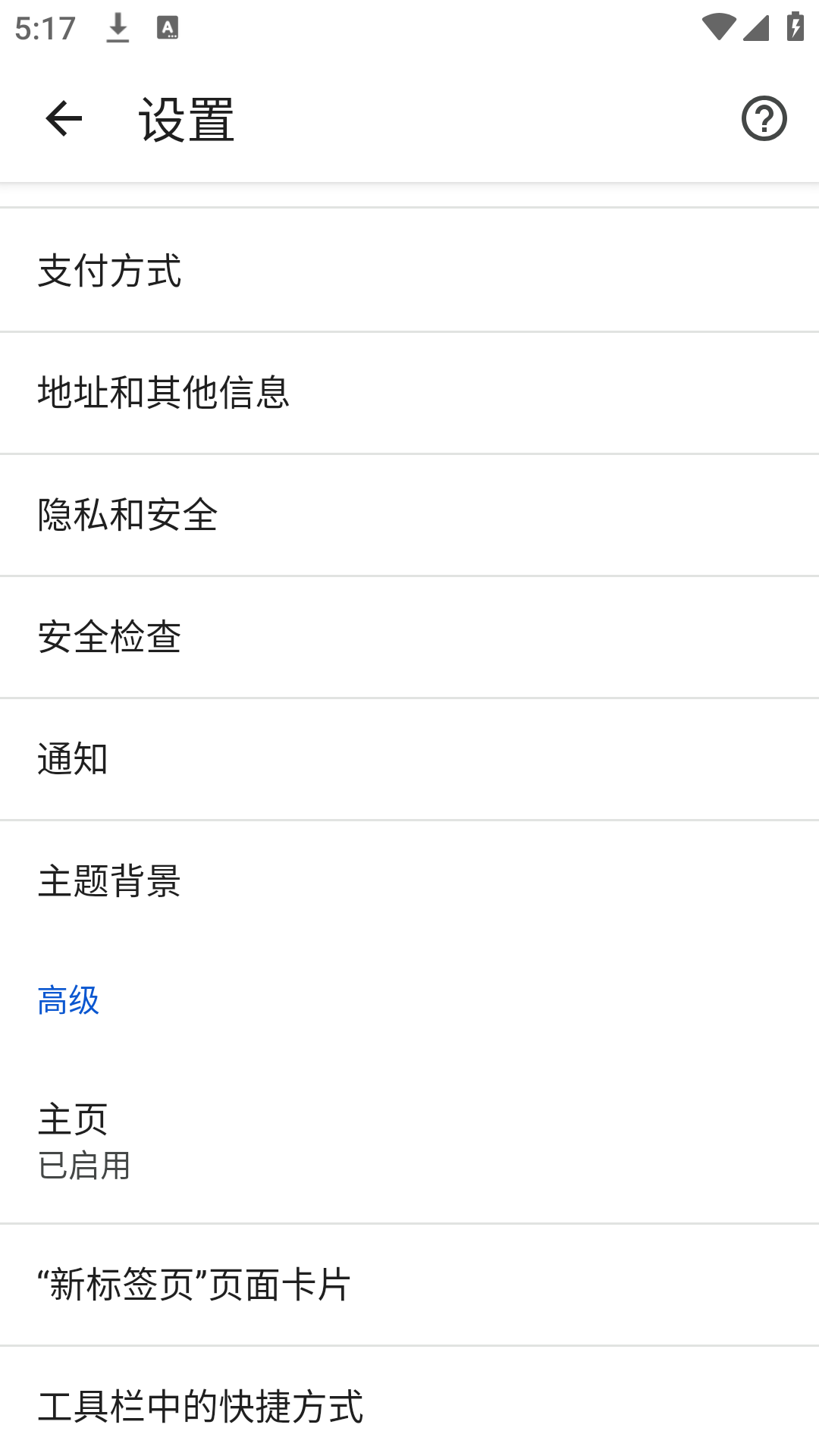Open "新标签页"页面卡片 settings
819x1456 pixels.
tap(409, 1285)
